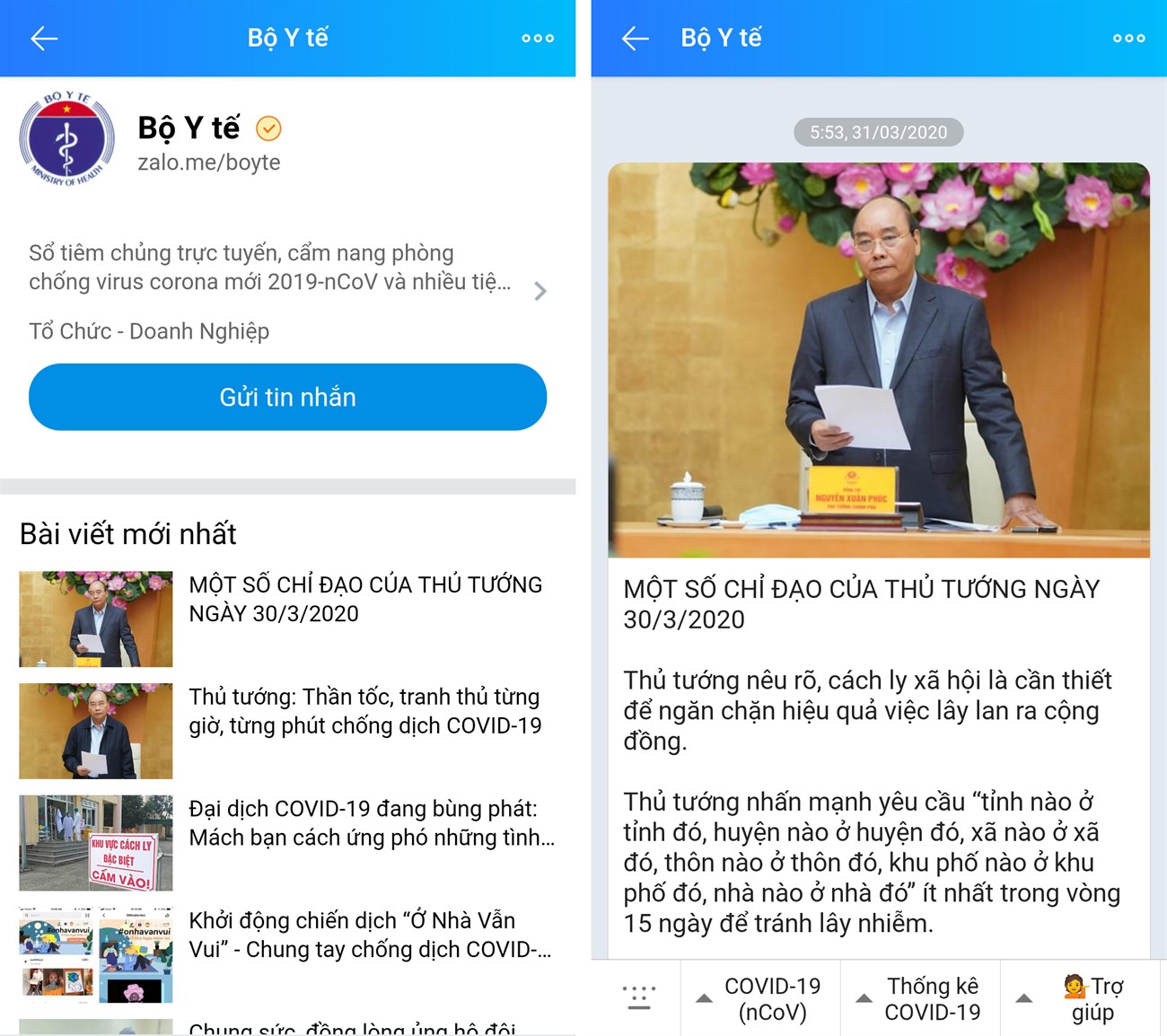
Task: Expand the COVID-19 (nCoV) menu
Action: point(759,998)
